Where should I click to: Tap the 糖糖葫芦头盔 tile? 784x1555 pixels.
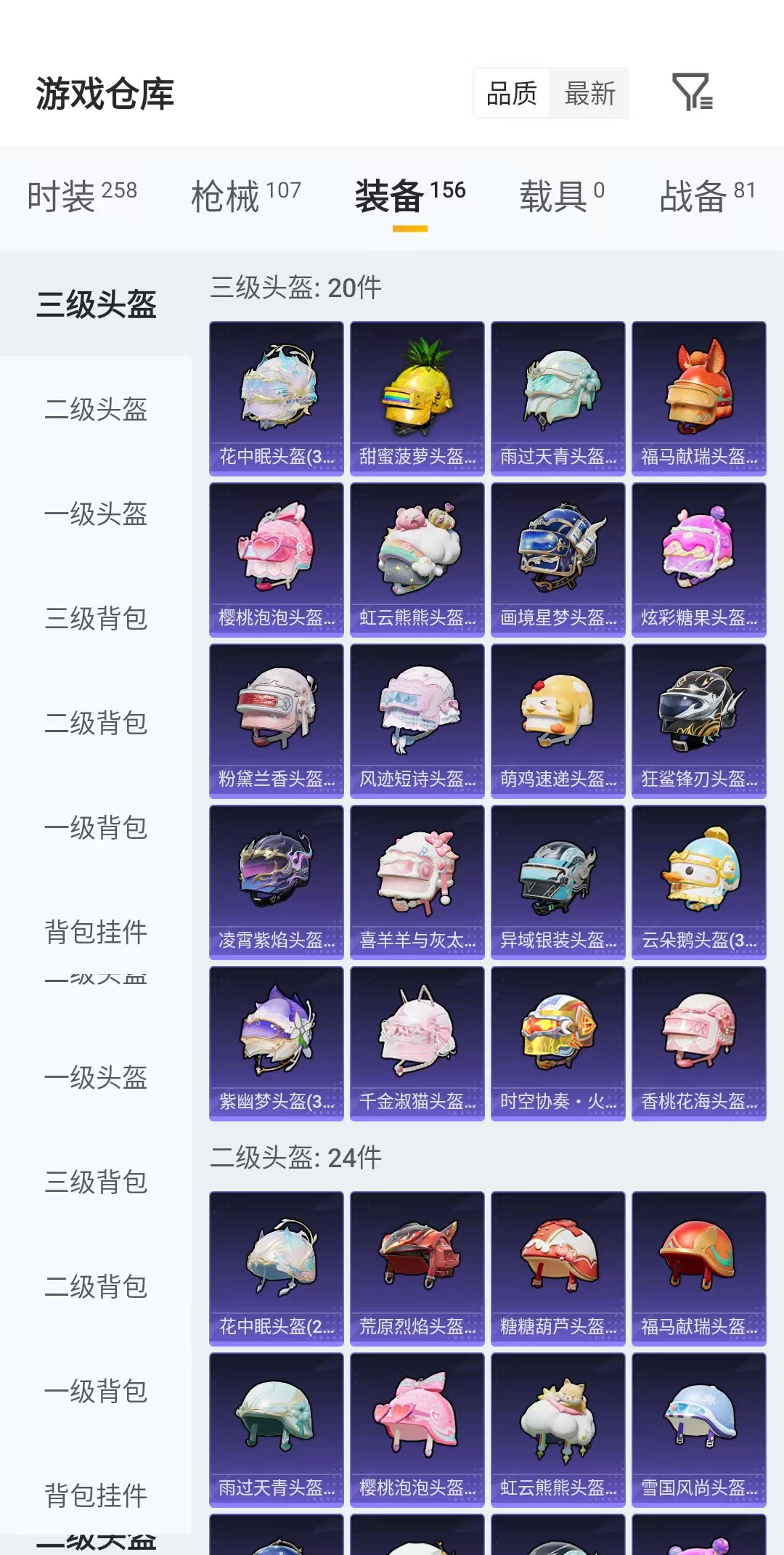coord(558,1269)
